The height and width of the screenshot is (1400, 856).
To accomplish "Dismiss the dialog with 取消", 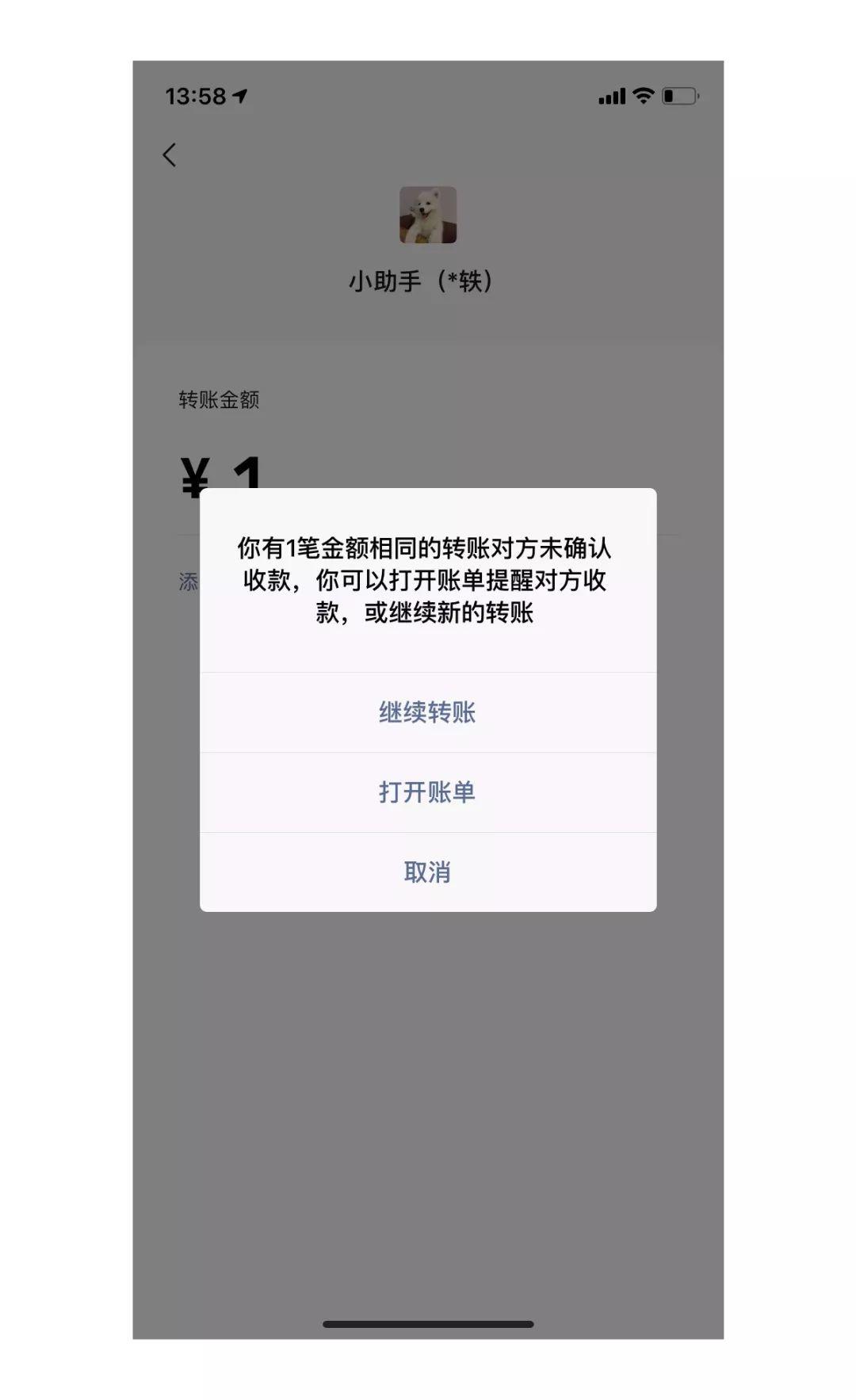I will point(427,872).
